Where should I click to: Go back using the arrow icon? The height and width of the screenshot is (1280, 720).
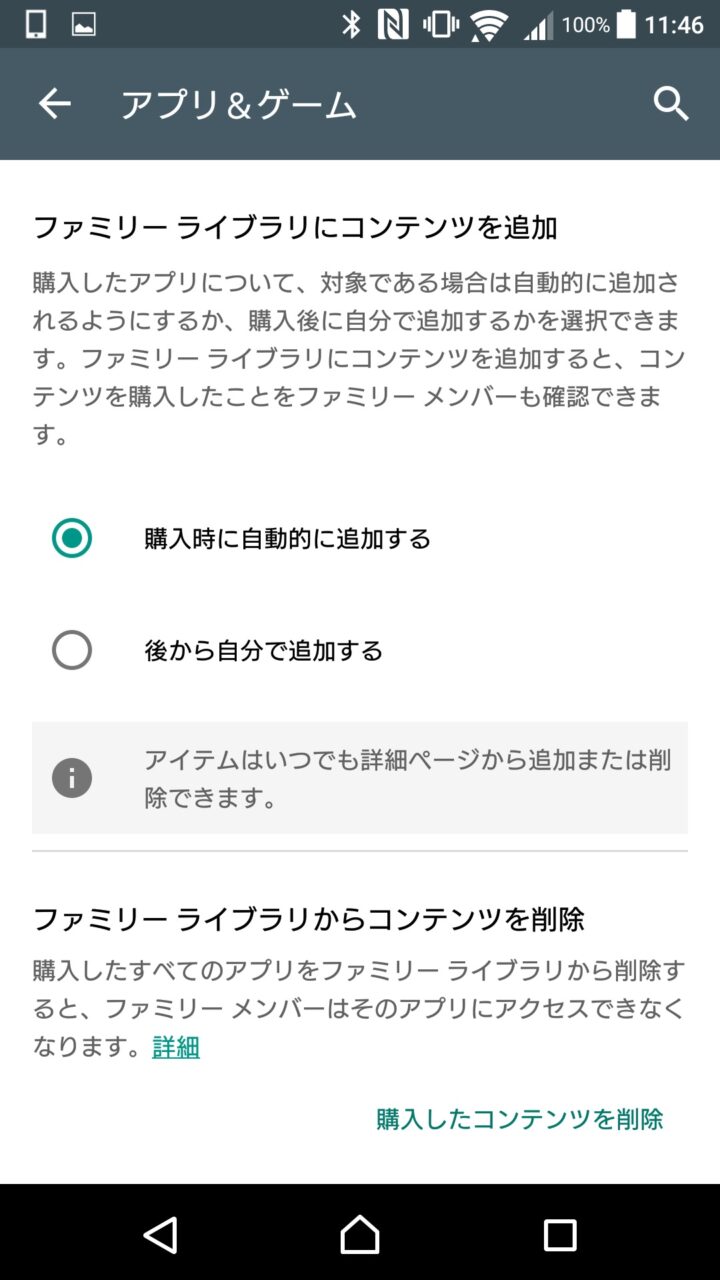(55, 104)
